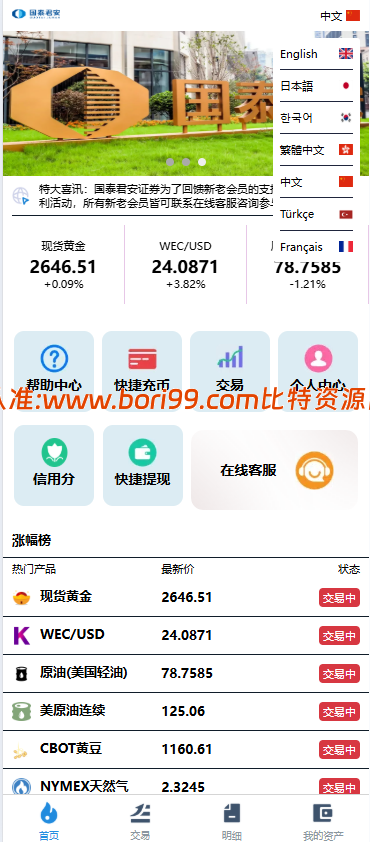This screenshot has width=370, height=842.
Task: Open 信用分 credit score
Action: (54, 466)
